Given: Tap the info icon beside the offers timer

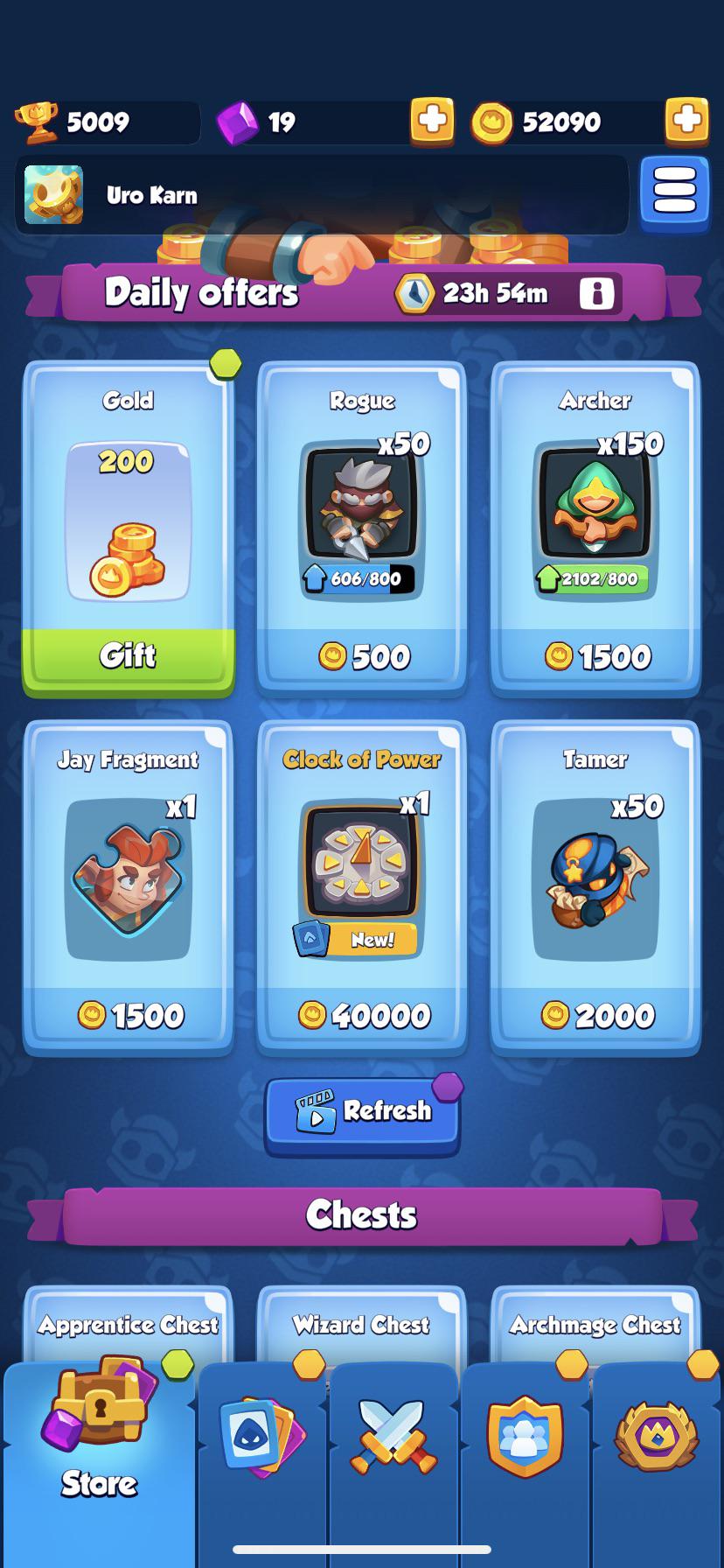Looking at the screenshot, I should (x=598, y=293).
